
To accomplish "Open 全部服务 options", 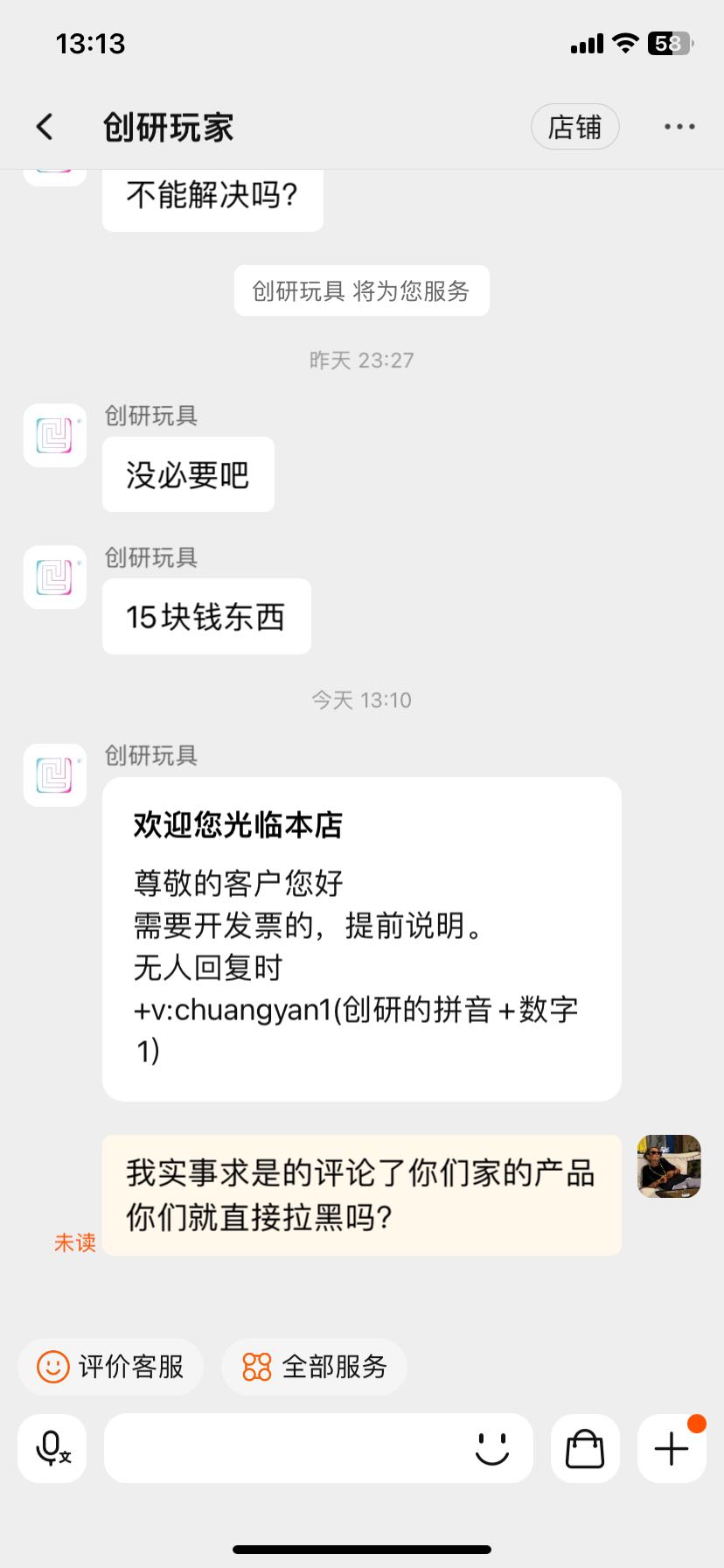I will point(315,1366).
